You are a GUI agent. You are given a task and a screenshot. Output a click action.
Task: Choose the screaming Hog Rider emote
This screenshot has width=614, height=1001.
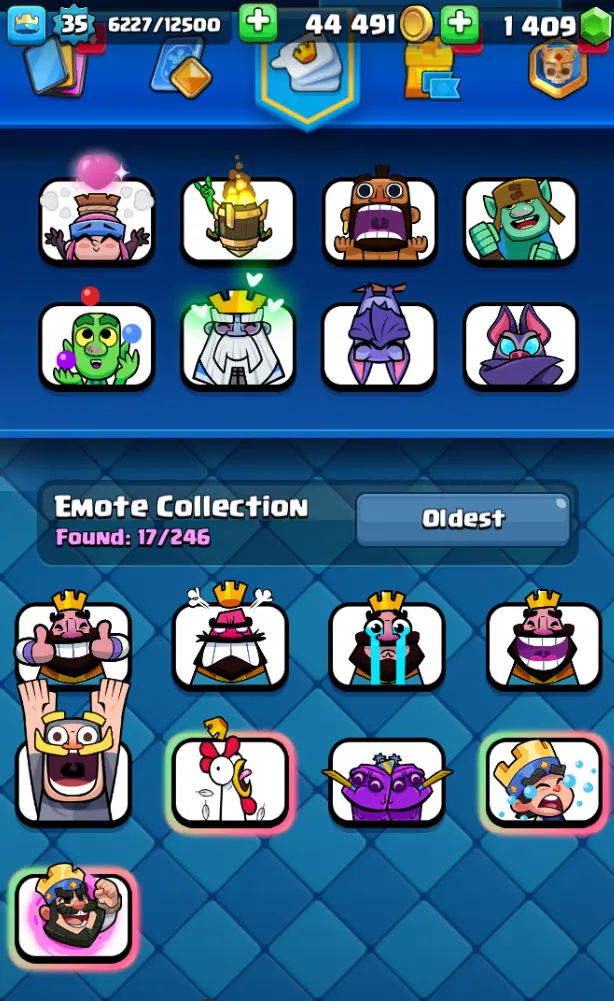pyautogui.click(x=380, y=220)
